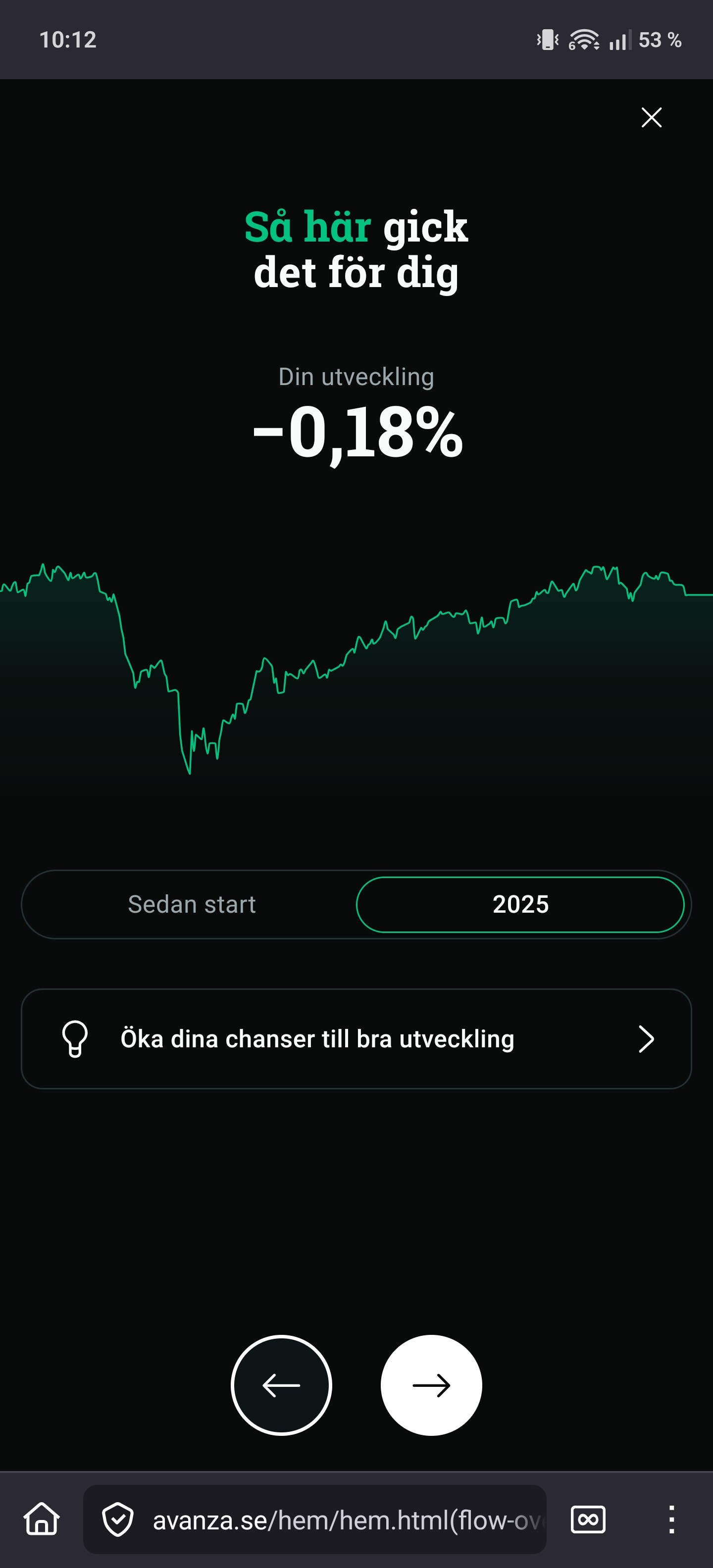Go to the previous slide
The width and height of the screenshot is (713, 1568).
pos(281,1385)
